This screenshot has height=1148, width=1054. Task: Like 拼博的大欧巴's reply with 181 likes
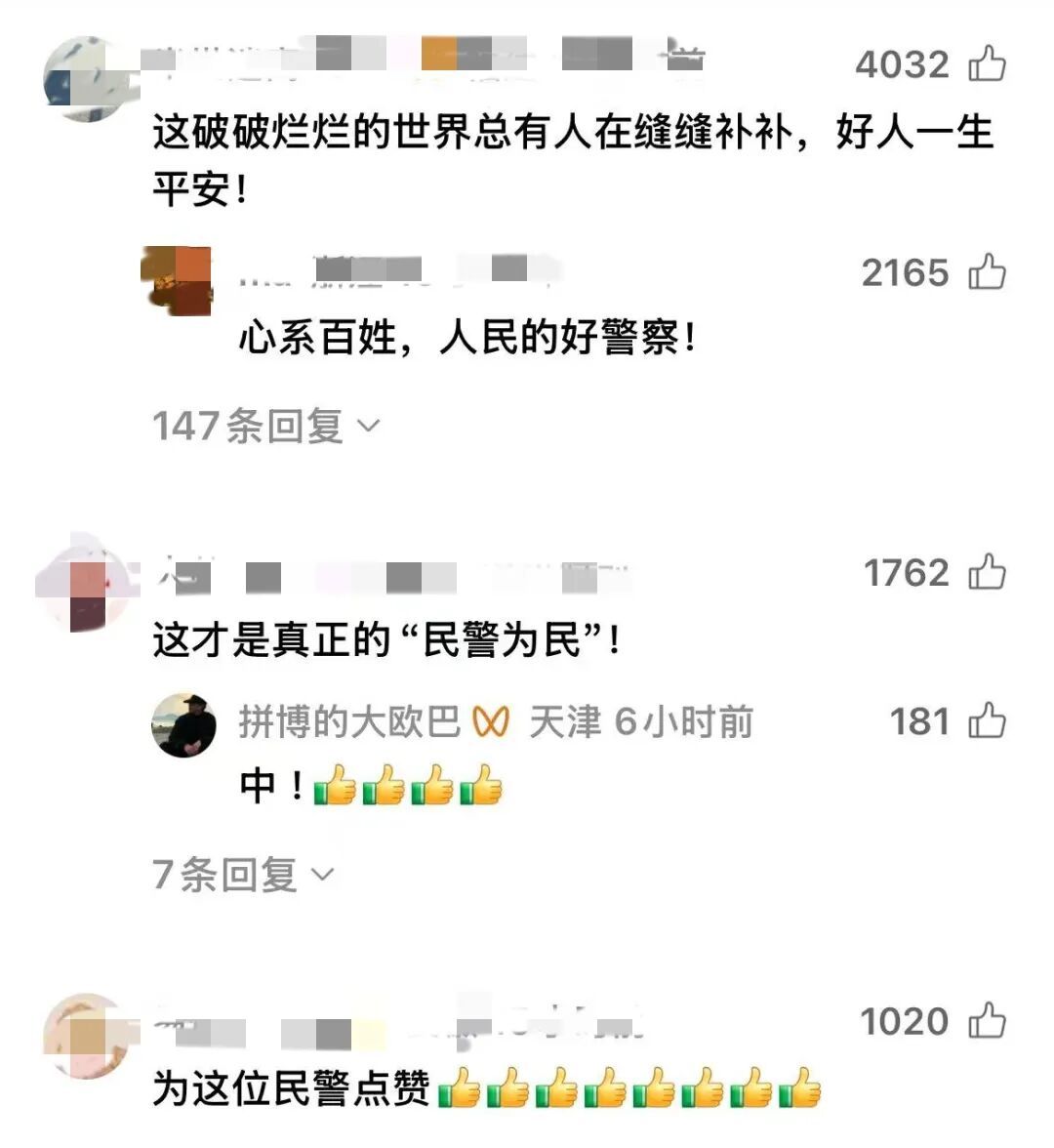(x=987, y=721)
